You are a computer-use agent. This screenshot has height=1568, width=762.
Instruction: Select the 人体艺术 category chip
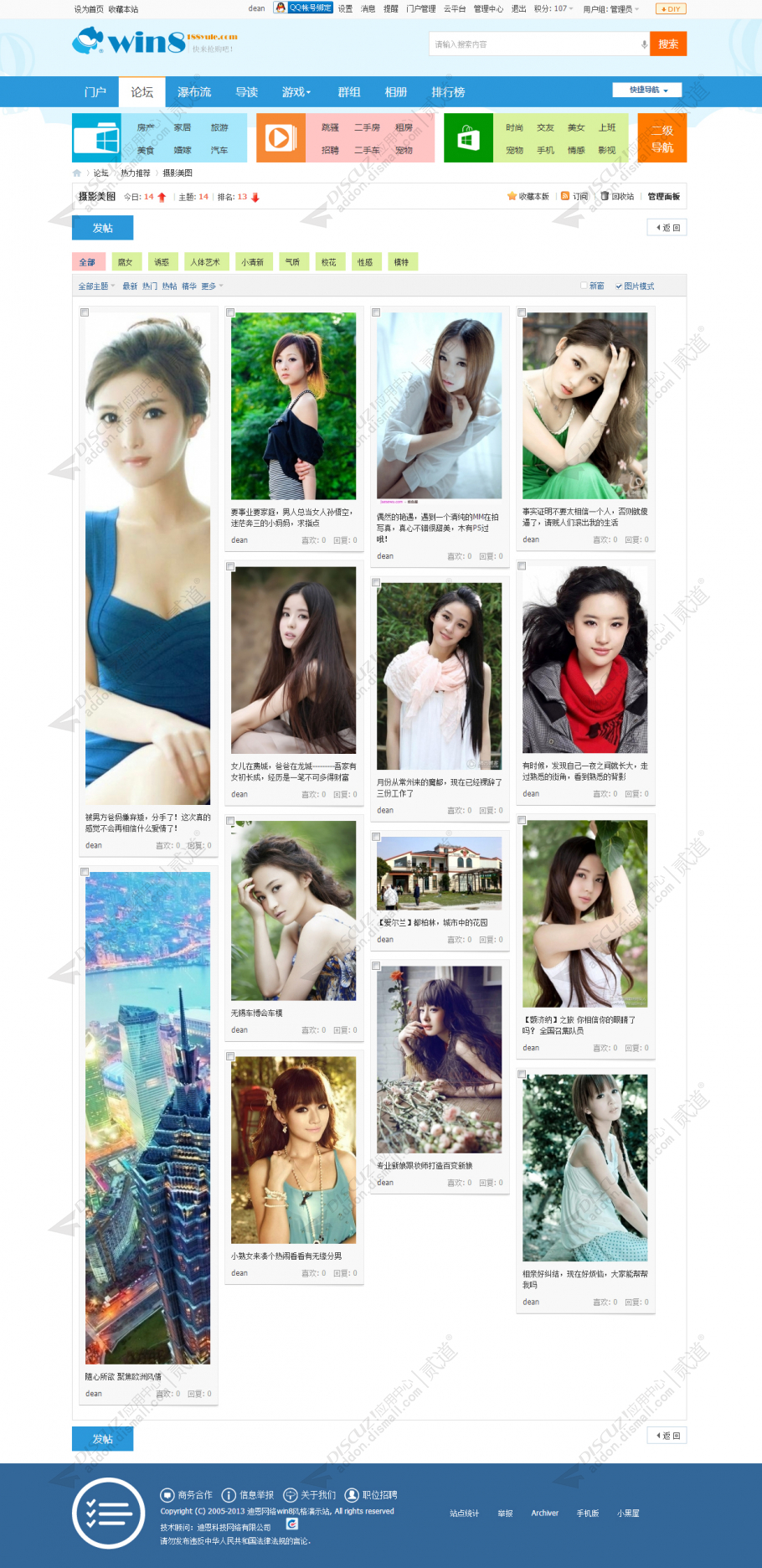click(205, 262)
